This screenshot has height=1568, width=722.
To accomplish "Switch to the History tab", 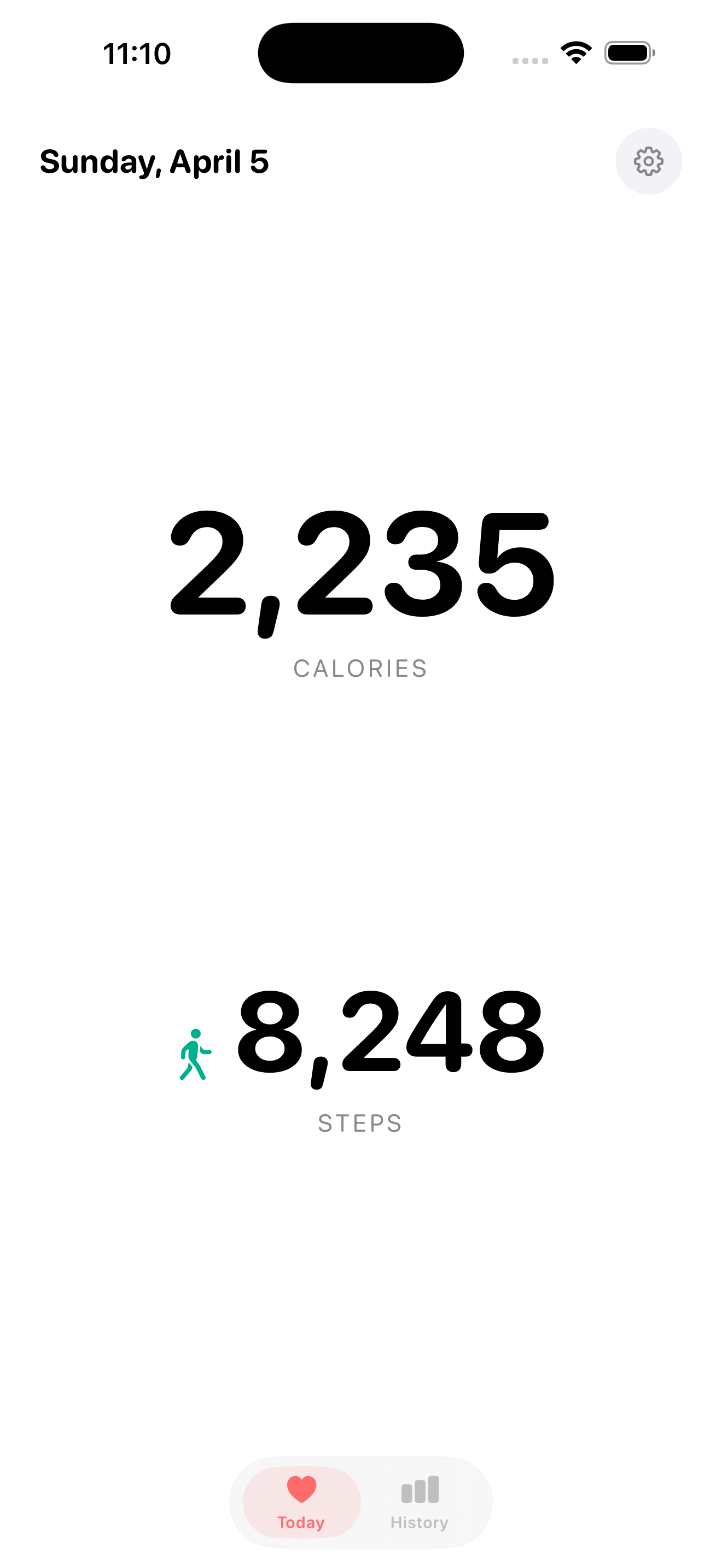I will [420, 1502].
